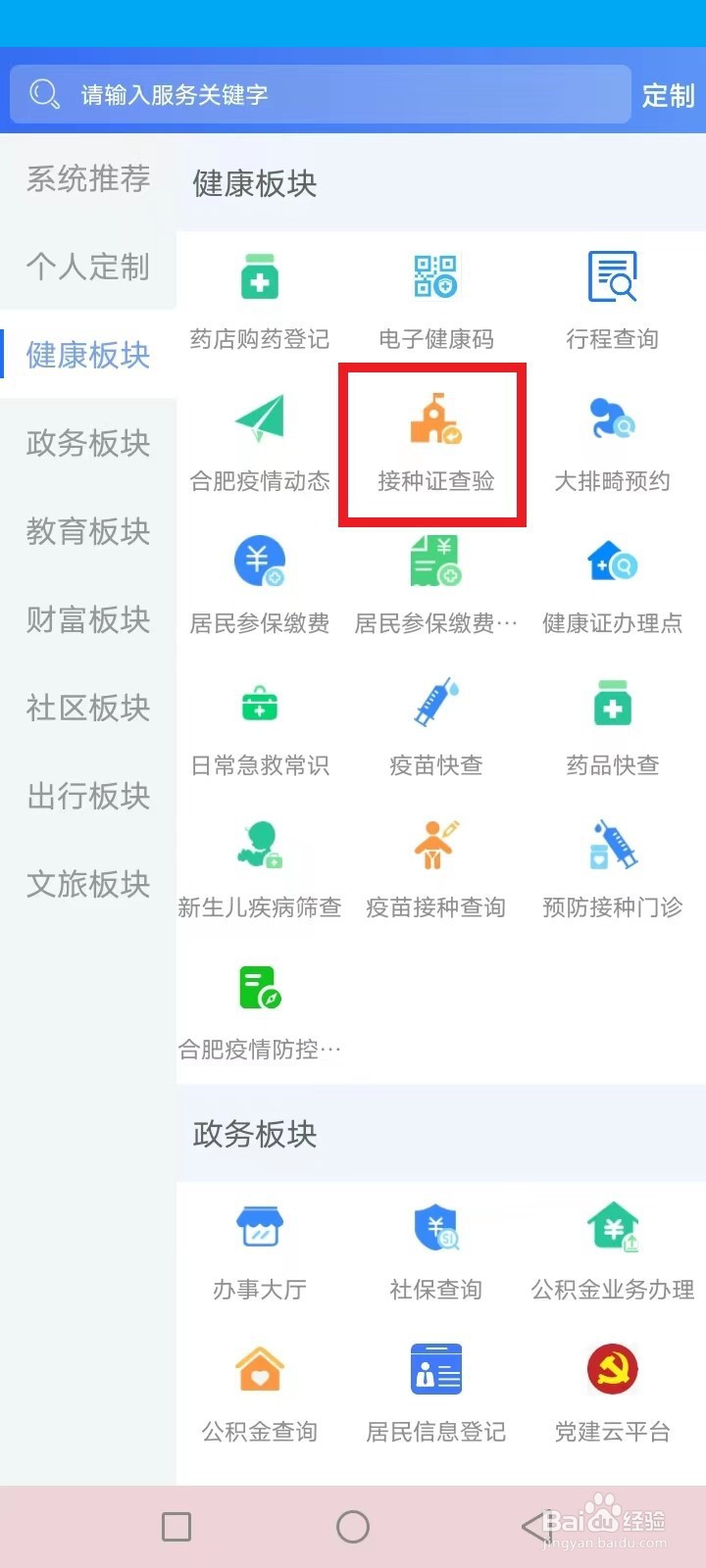
Task: Open the 药店购药登记 pharmacy registration service
Action: coord(260,294)
